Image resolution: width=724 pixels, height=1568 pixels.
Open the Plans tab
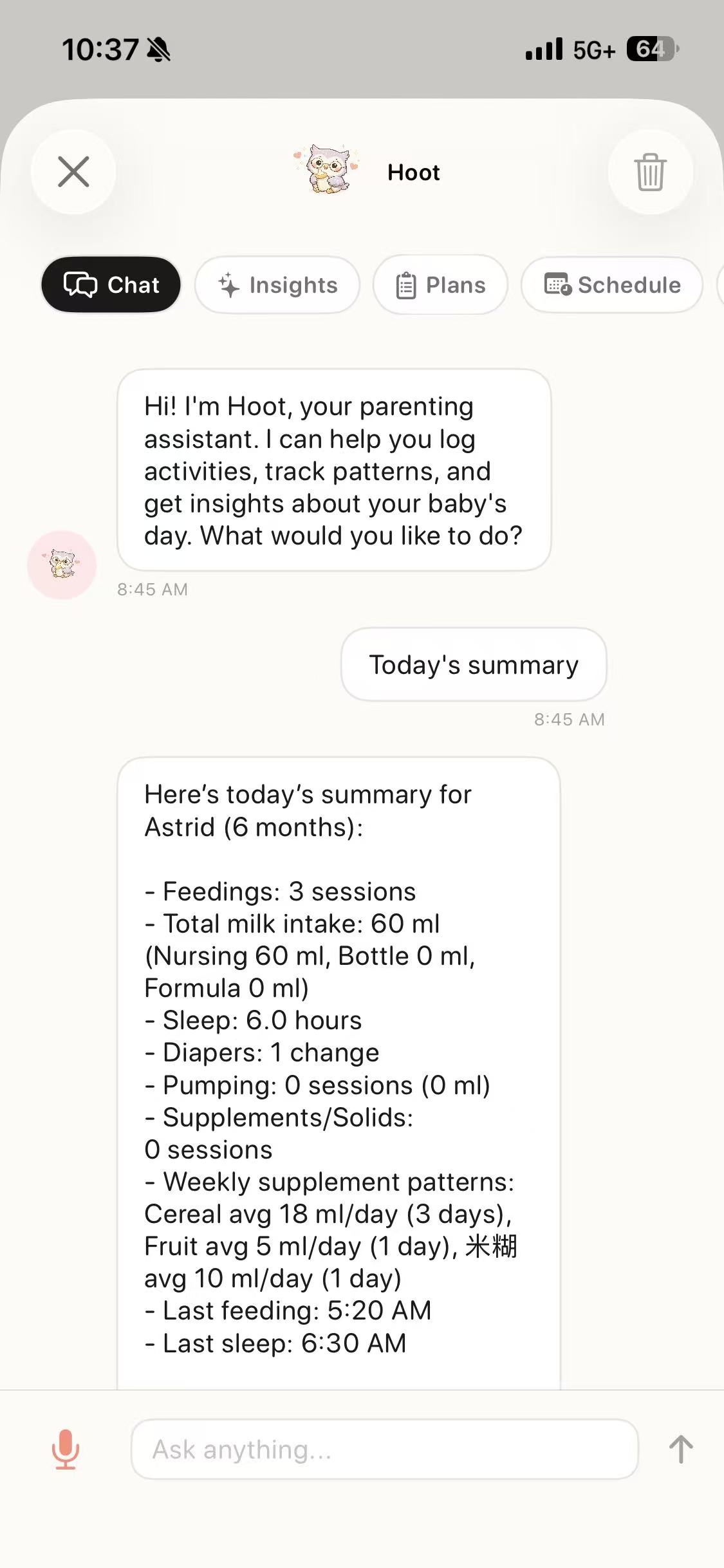[x=440, y=285]
